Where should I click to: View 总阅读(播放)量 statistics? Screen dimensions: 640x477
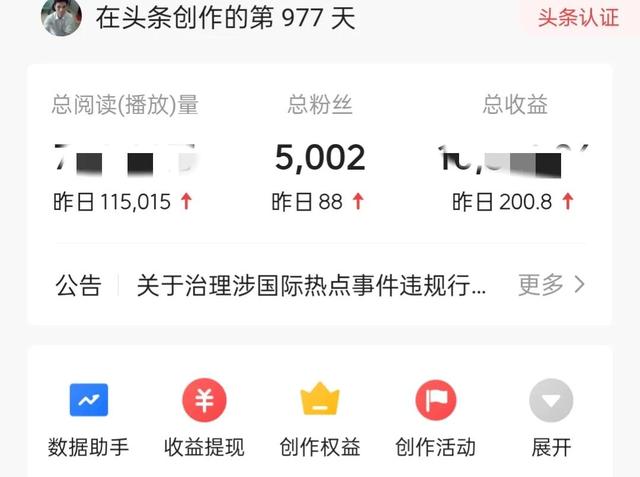[x=125, y=157]
